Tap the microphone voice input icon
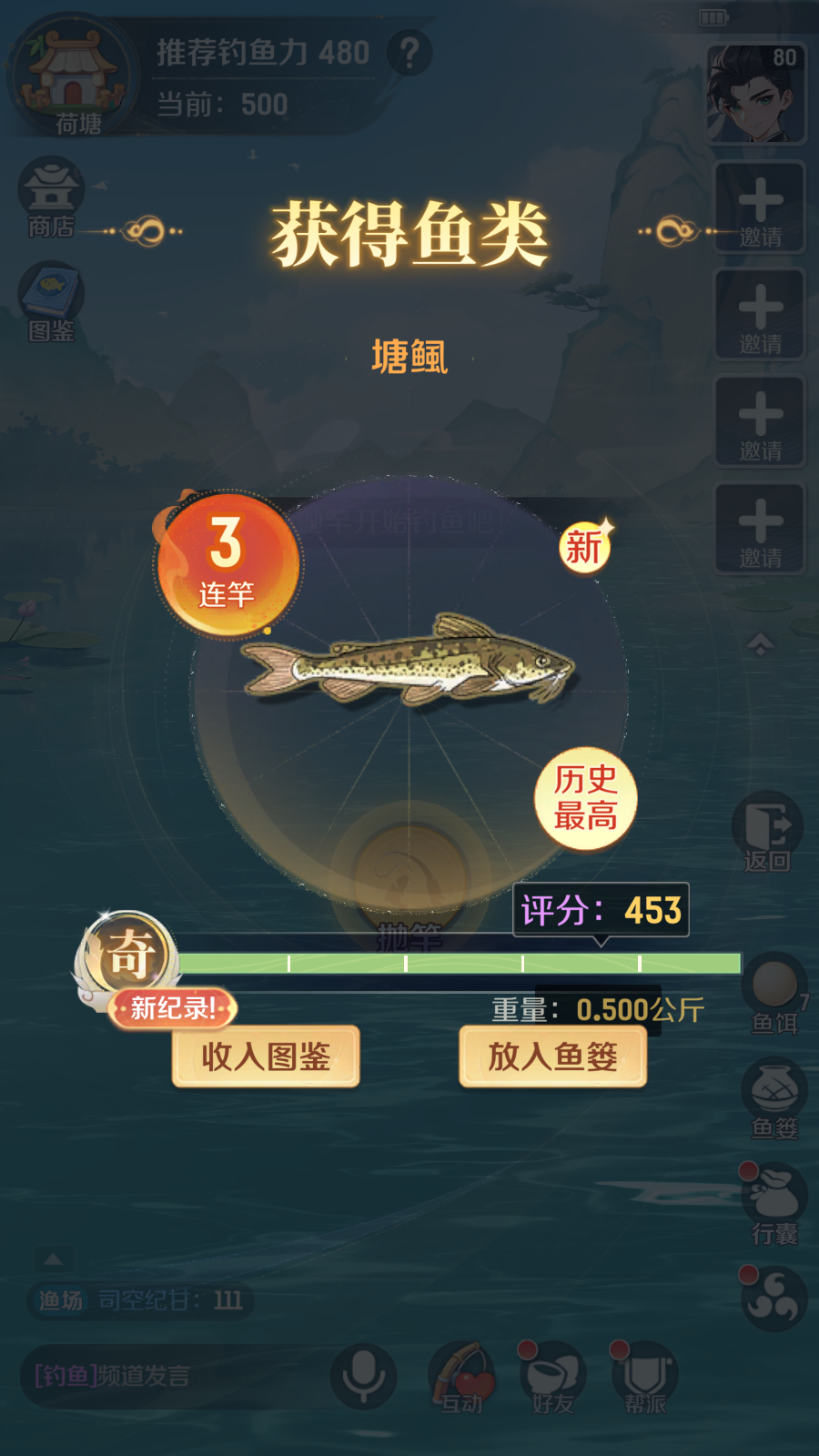 pyautogui.click(x=363, y=1375)
